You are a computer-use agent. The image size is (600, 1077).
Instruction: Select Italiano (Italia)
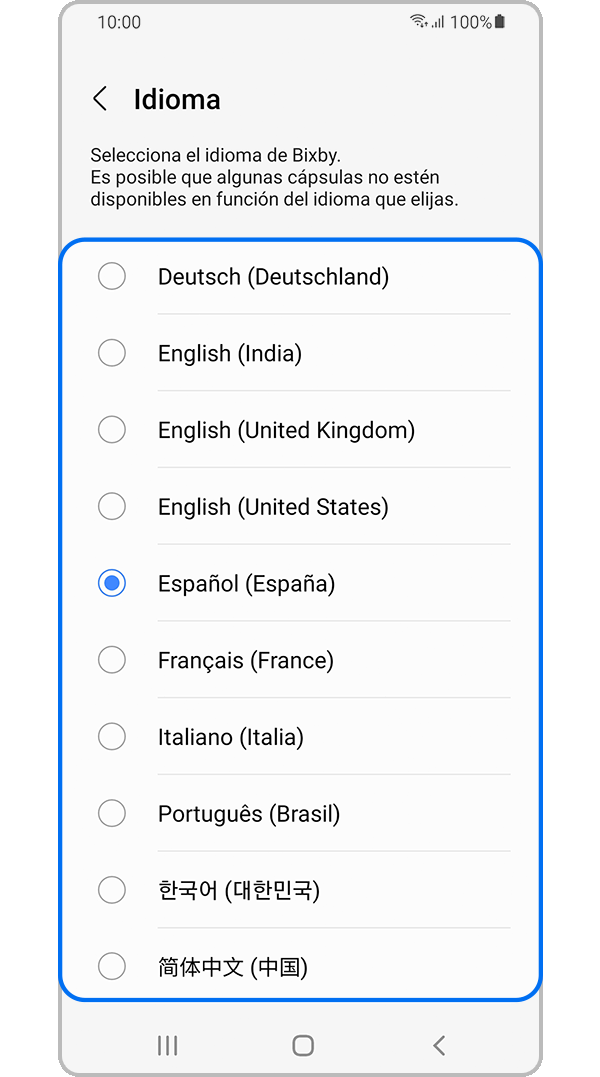click(x=112, y=737)
